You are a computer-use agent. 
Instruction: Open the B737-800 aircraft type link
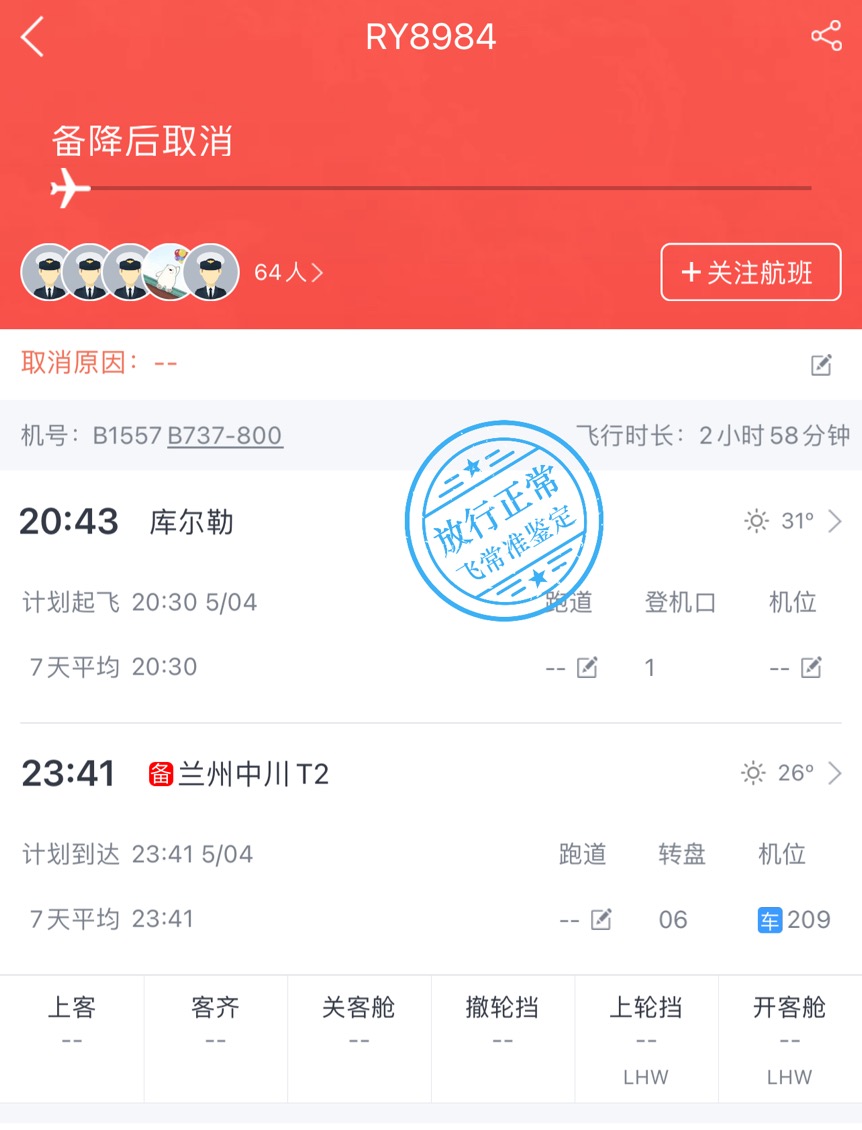(225, 436)
